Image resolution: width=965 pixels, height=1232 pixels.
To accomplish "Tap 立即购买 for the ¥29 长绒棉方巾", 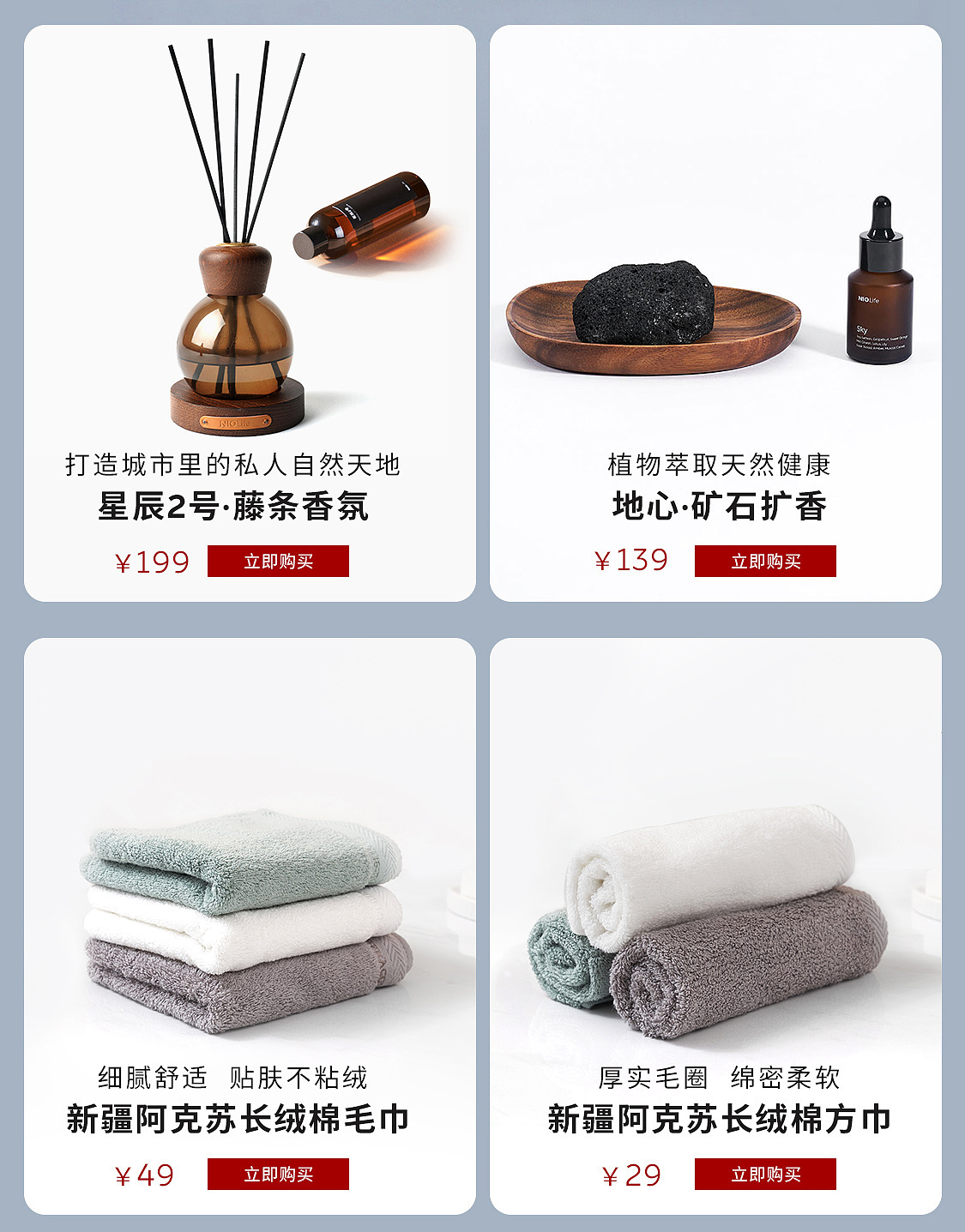I will tap(765, 1175).
